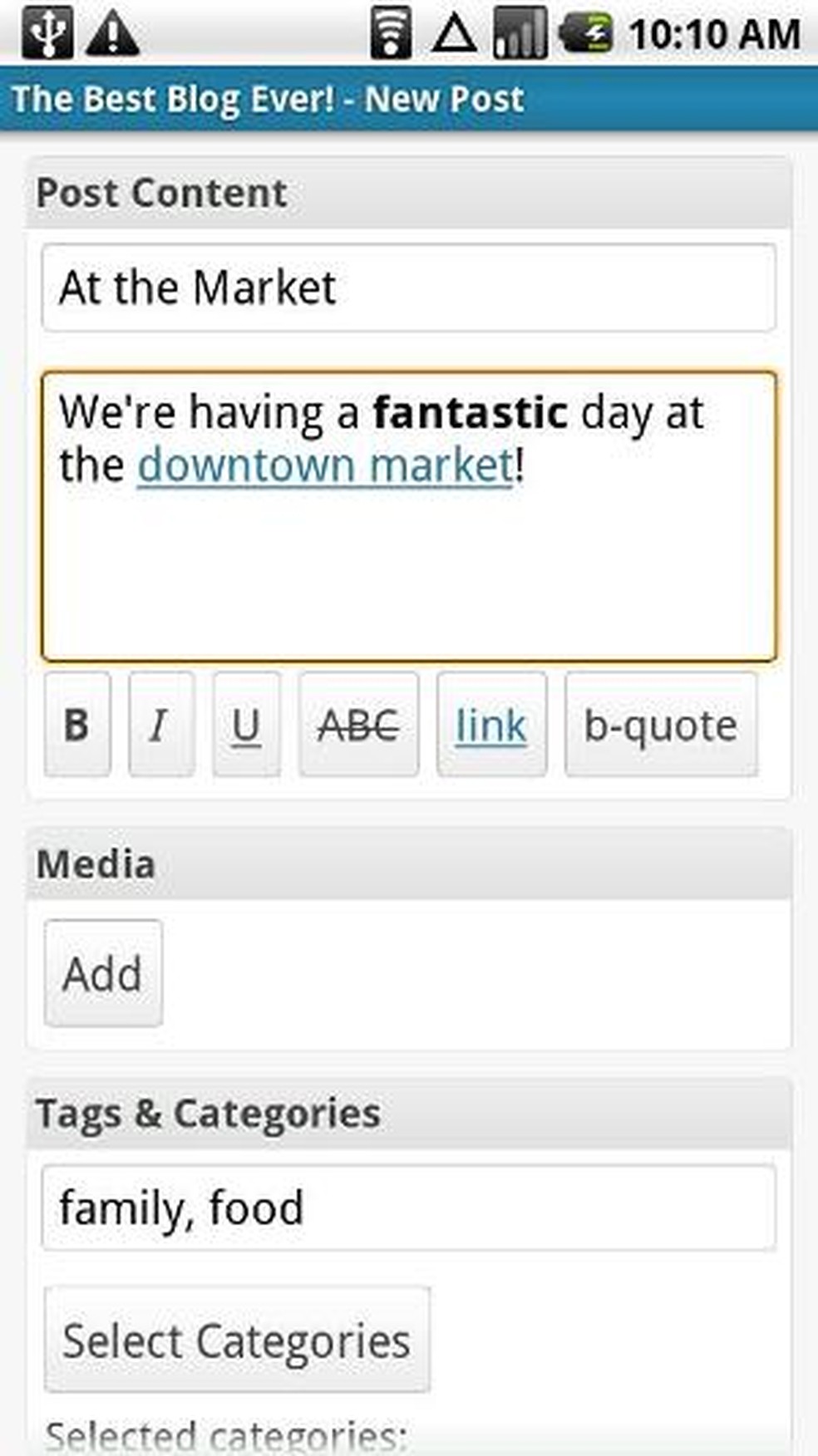The width and height of the screenshot is (818, 1456).
Task: Apply strikethrough with the ABC button
Action: pos(358,725)
